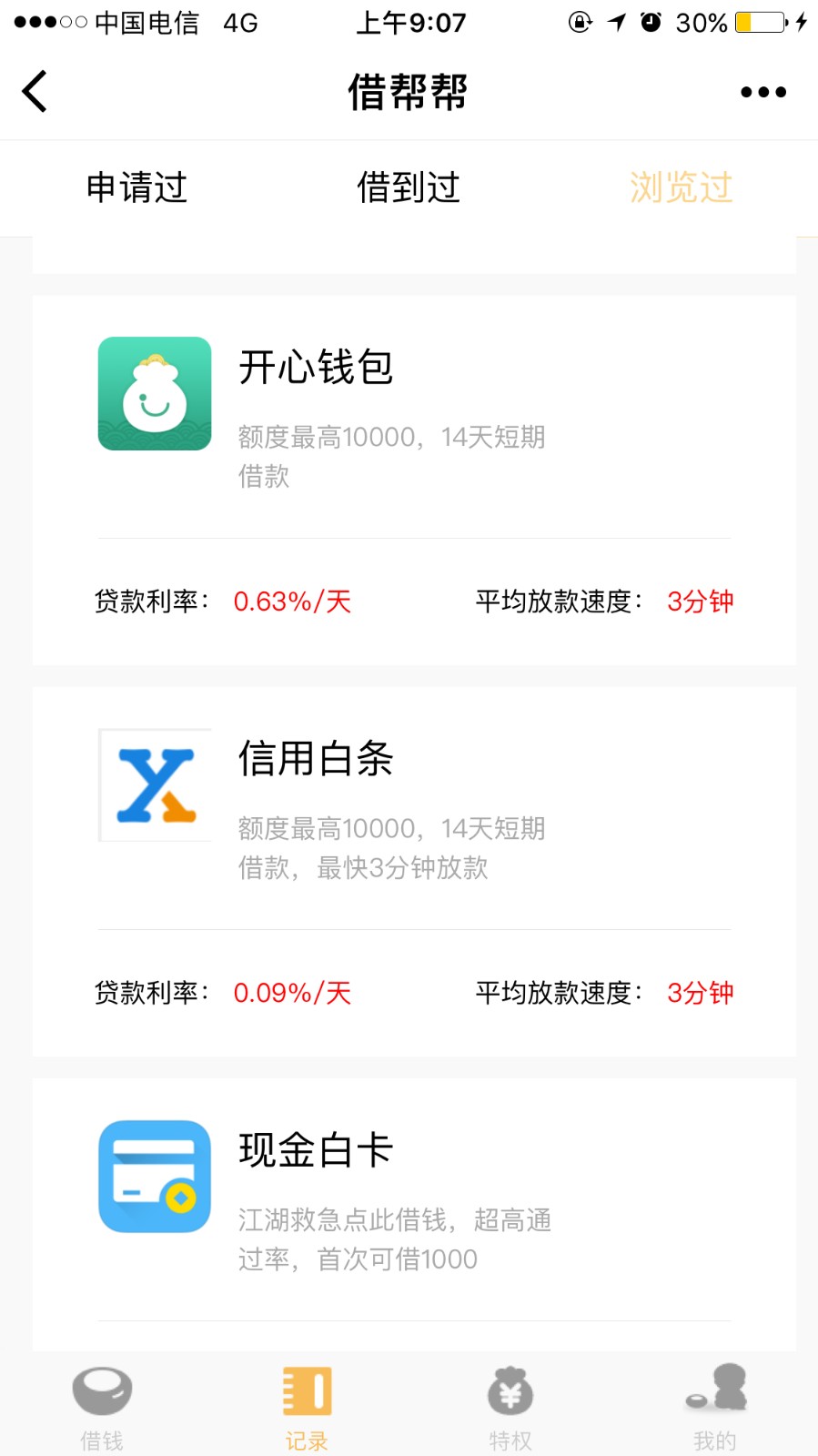Open the 信用白条 loan card

pyautogui.click(x=414, y=871)
